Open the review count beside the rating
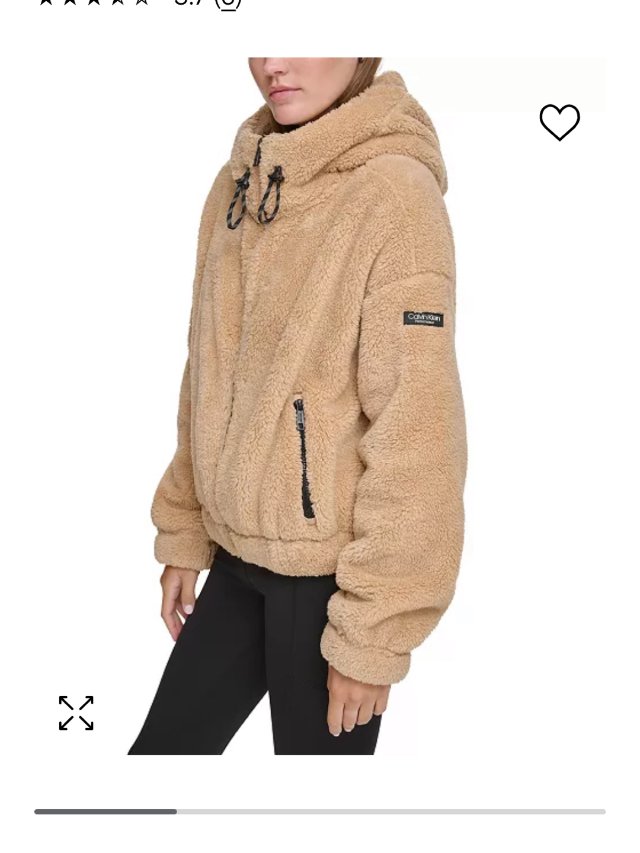 click(228, 3)
